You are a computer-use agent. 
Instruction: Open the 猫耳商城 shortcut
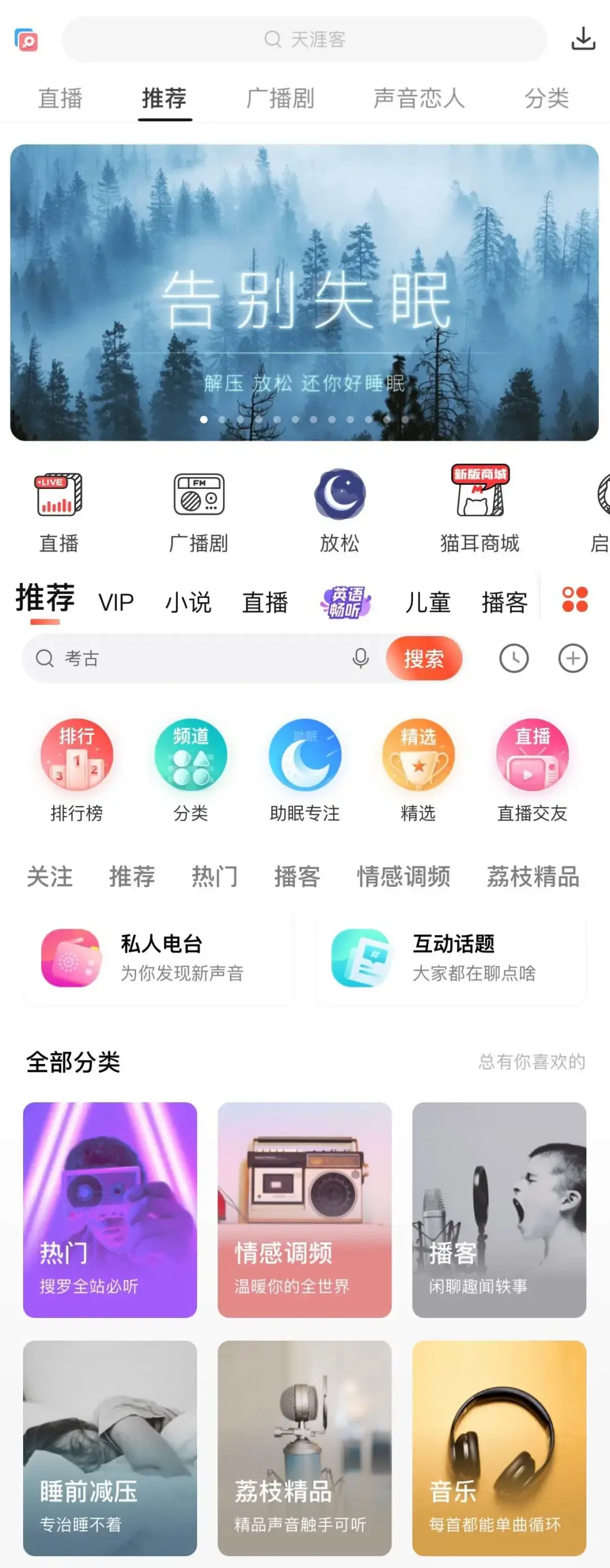click(480, 507)
